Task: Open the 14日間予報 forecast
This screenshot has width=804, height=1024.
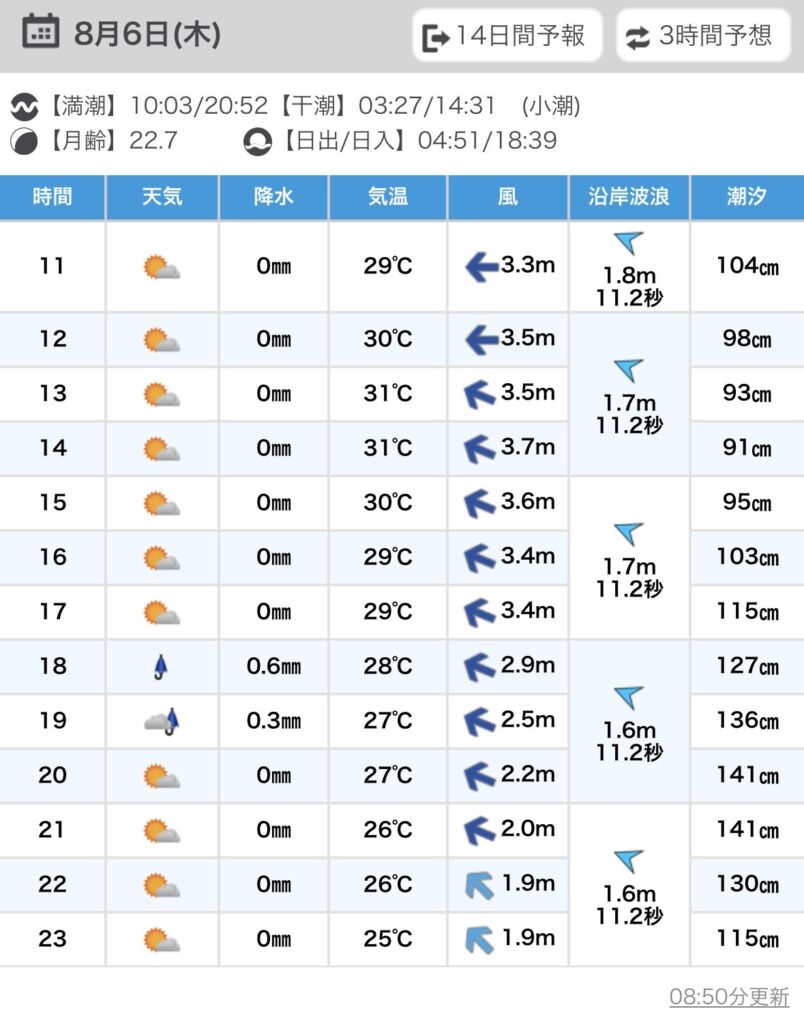Action: click(x=507, y=36)
